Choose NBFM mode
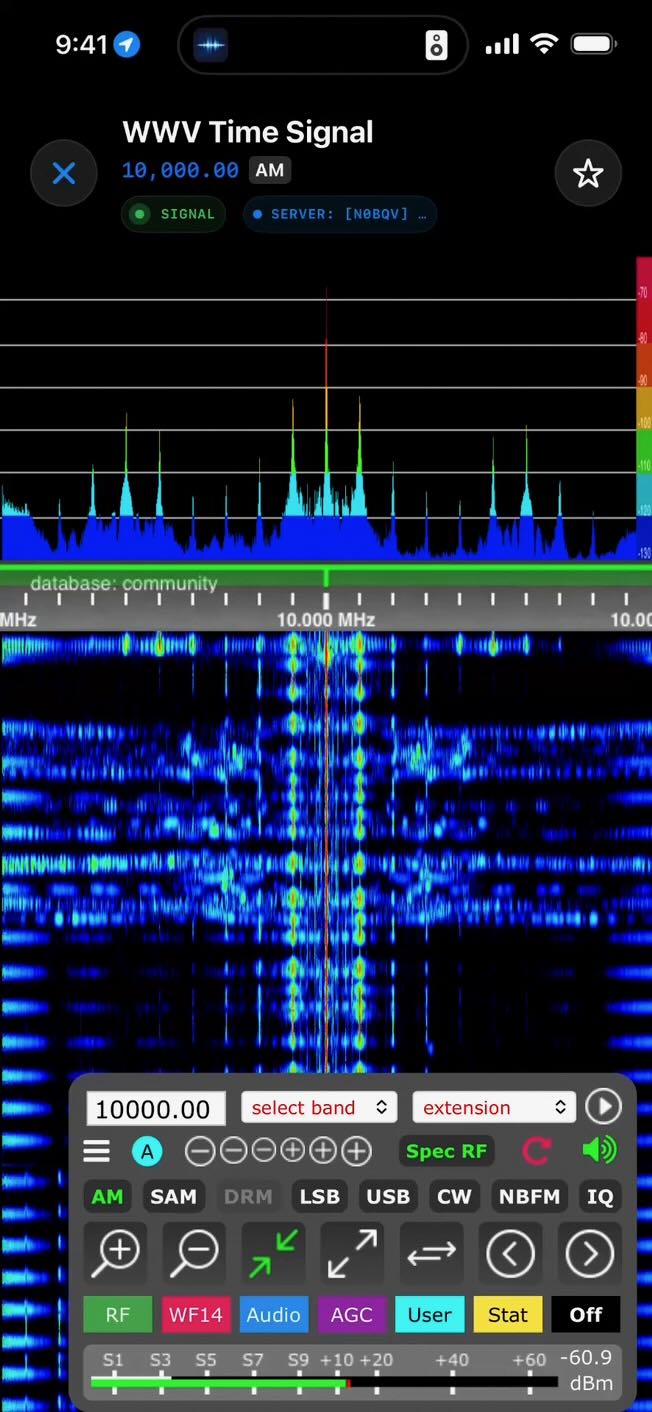The height and width of the screenshot is (1412, 652). coord(529,1196)
